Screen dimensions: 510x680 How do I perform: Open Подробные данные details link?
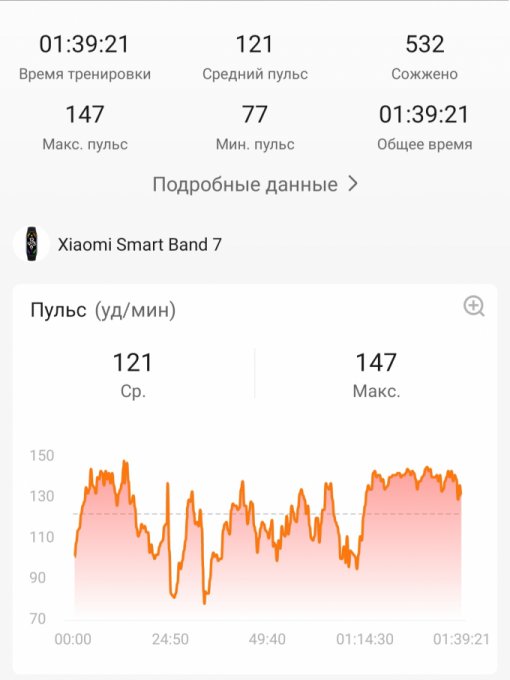coord(255,184)
